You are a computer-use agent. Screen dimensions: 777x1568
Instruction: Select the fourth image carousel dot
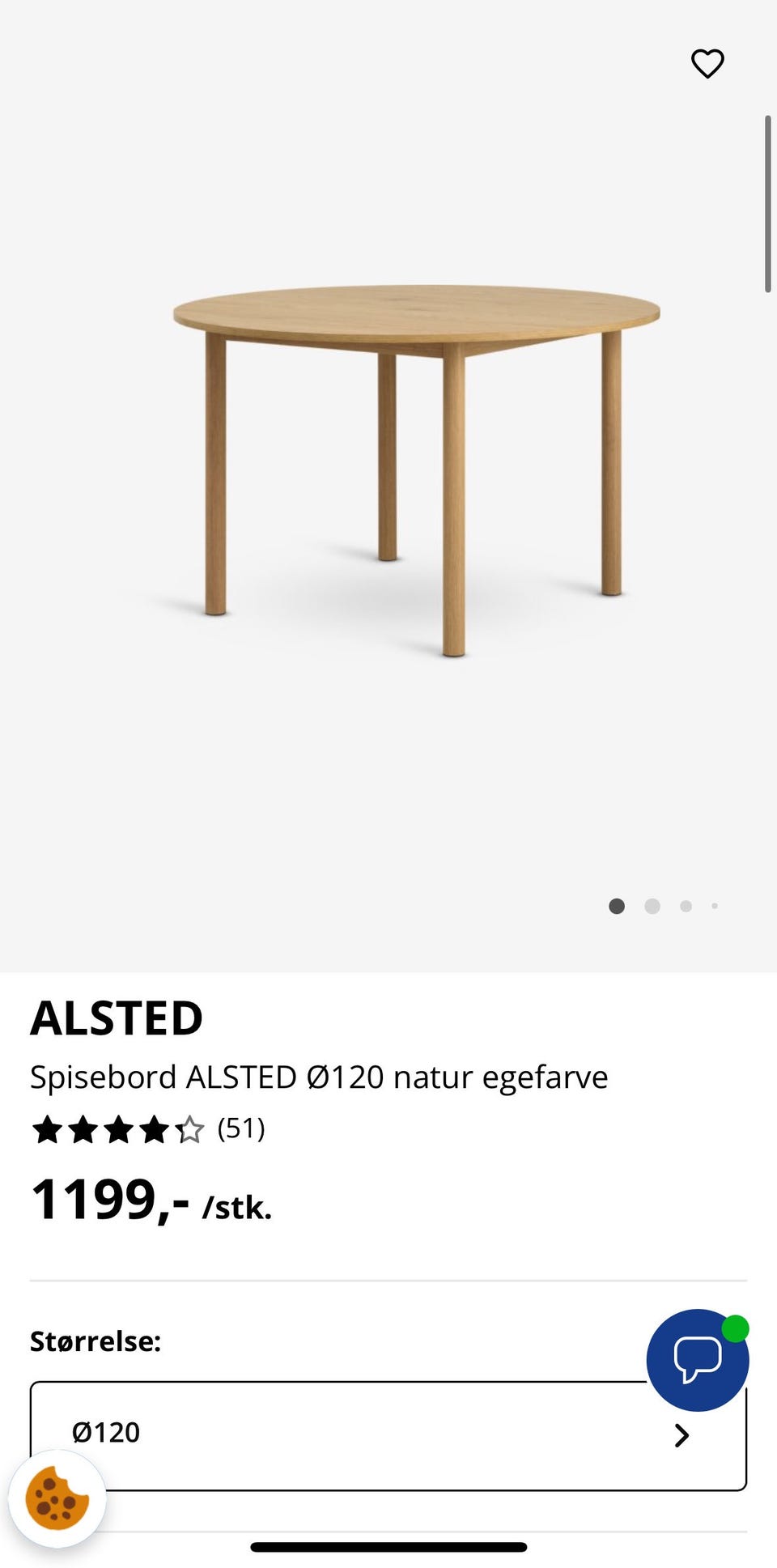715,906
